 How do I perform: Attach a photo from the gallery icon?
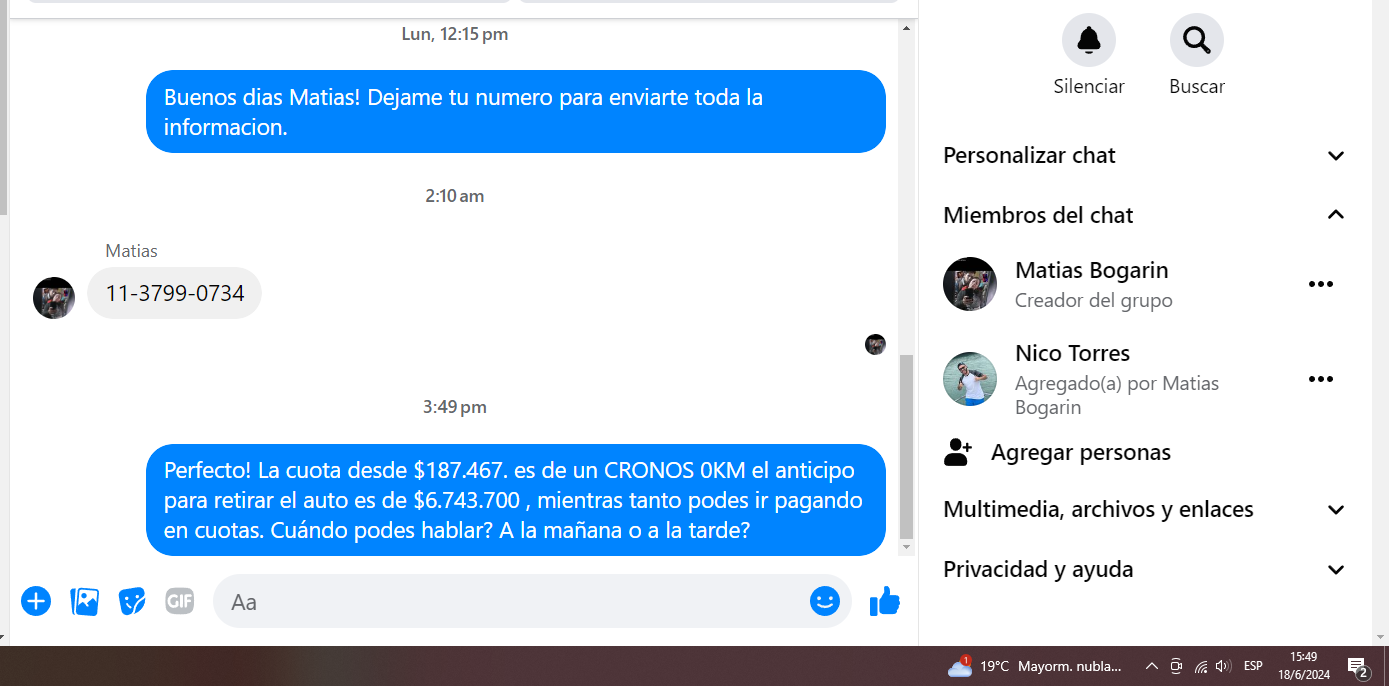[x=85, y=601]
